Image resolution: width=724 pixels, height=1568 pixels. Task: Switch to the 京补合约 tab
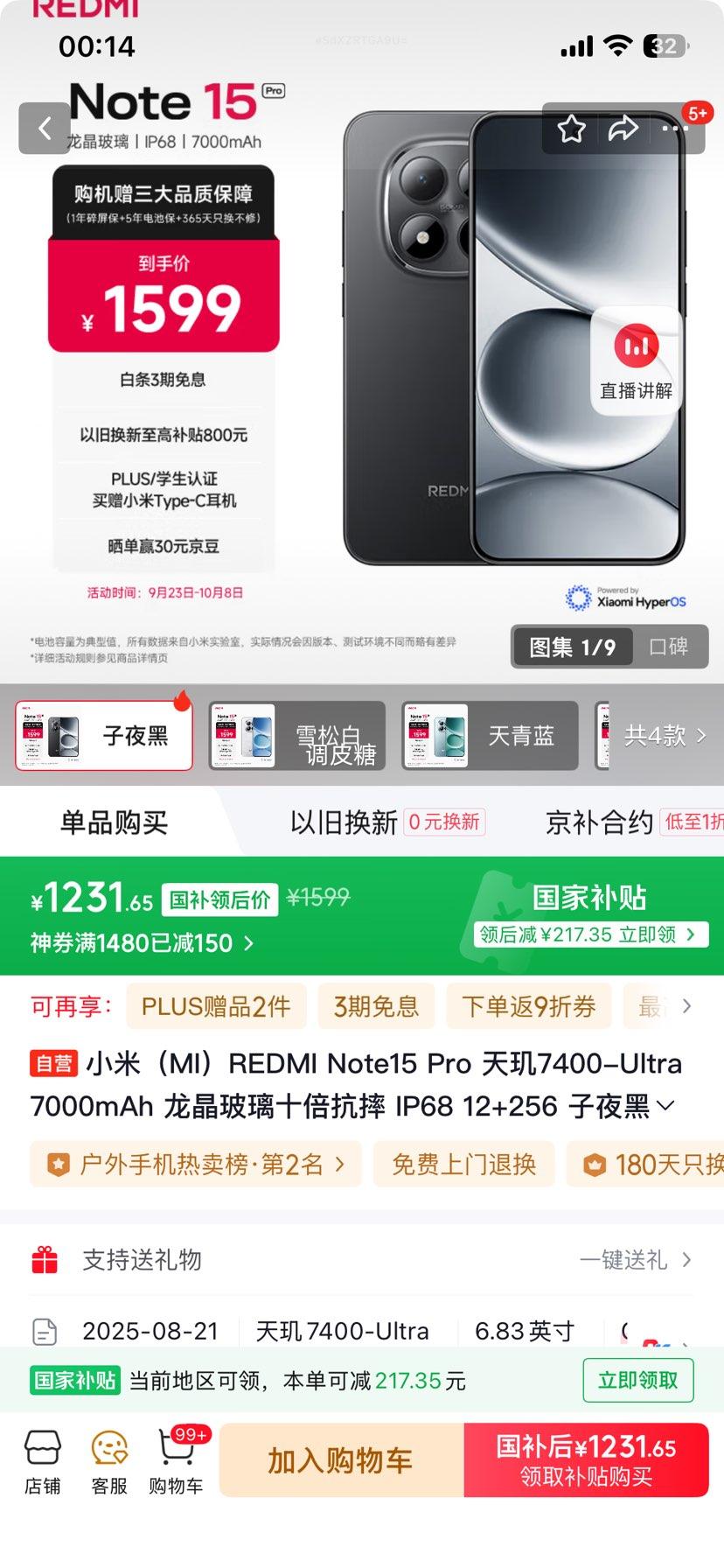pos(599,822)
